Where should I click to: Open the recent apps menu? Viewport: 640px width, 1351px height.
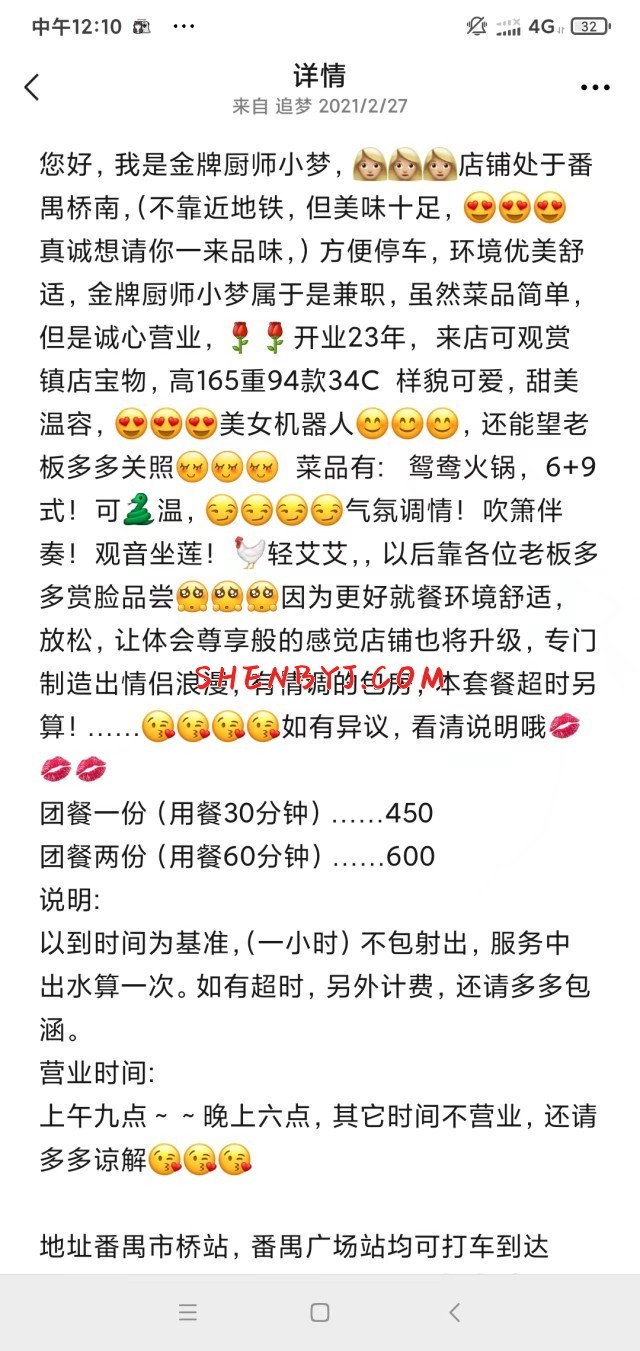click(x=187, y=1312)
